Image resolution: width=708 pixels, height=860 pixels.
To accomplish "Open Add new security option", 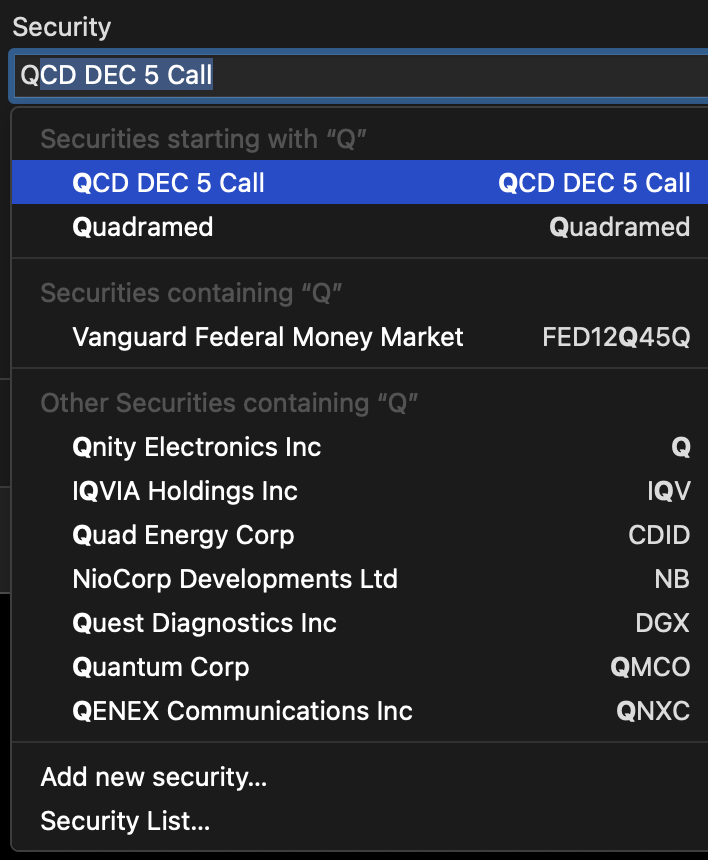I will coord(154,777).
